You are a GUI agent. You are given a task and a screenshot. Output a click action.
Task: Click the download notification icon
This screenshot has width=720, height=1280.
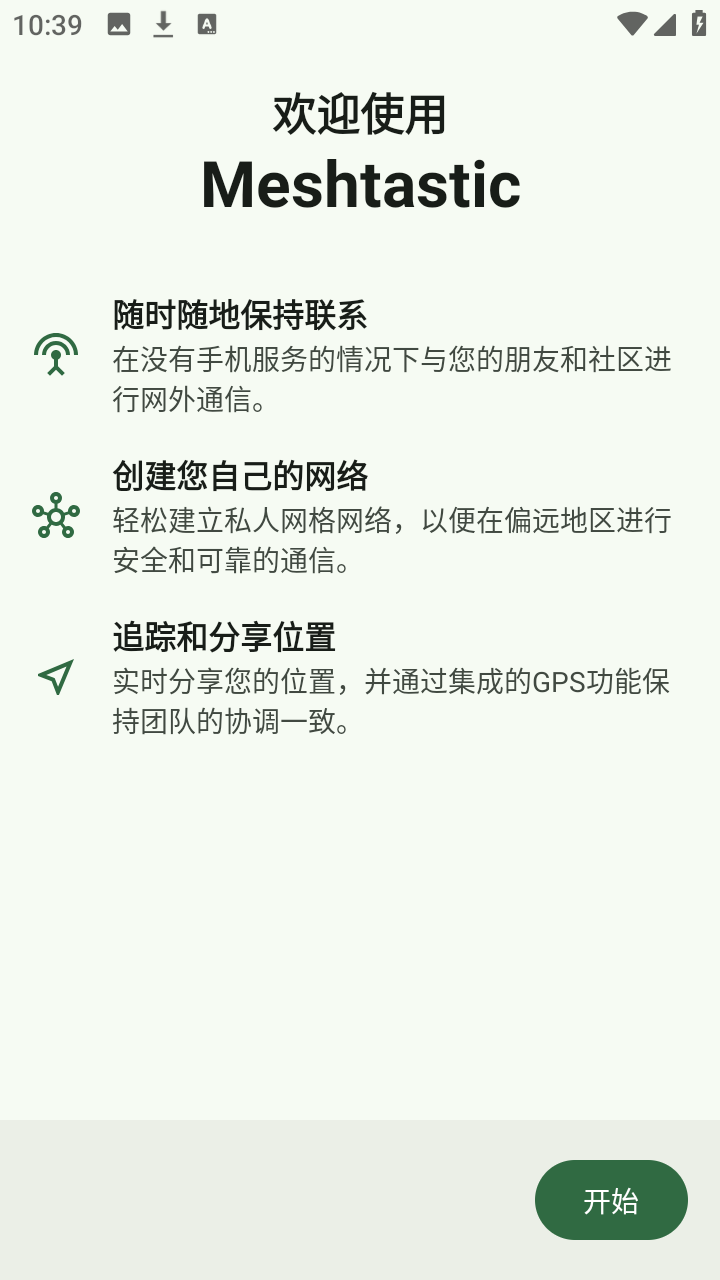163,25
